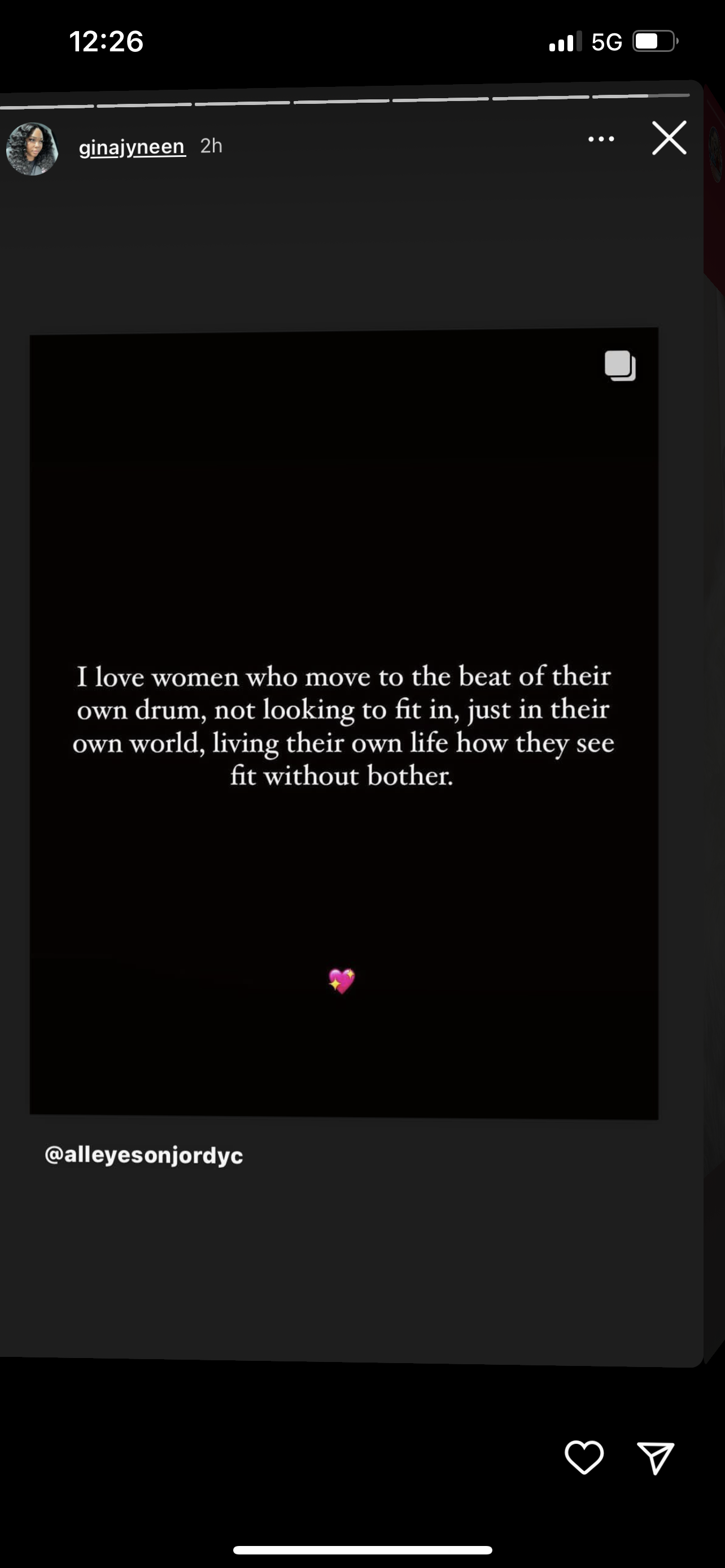The image size is (725, 1568).
Task: Visit the @alleyesonjordyc mention
Action: (x=143, y=1155)
